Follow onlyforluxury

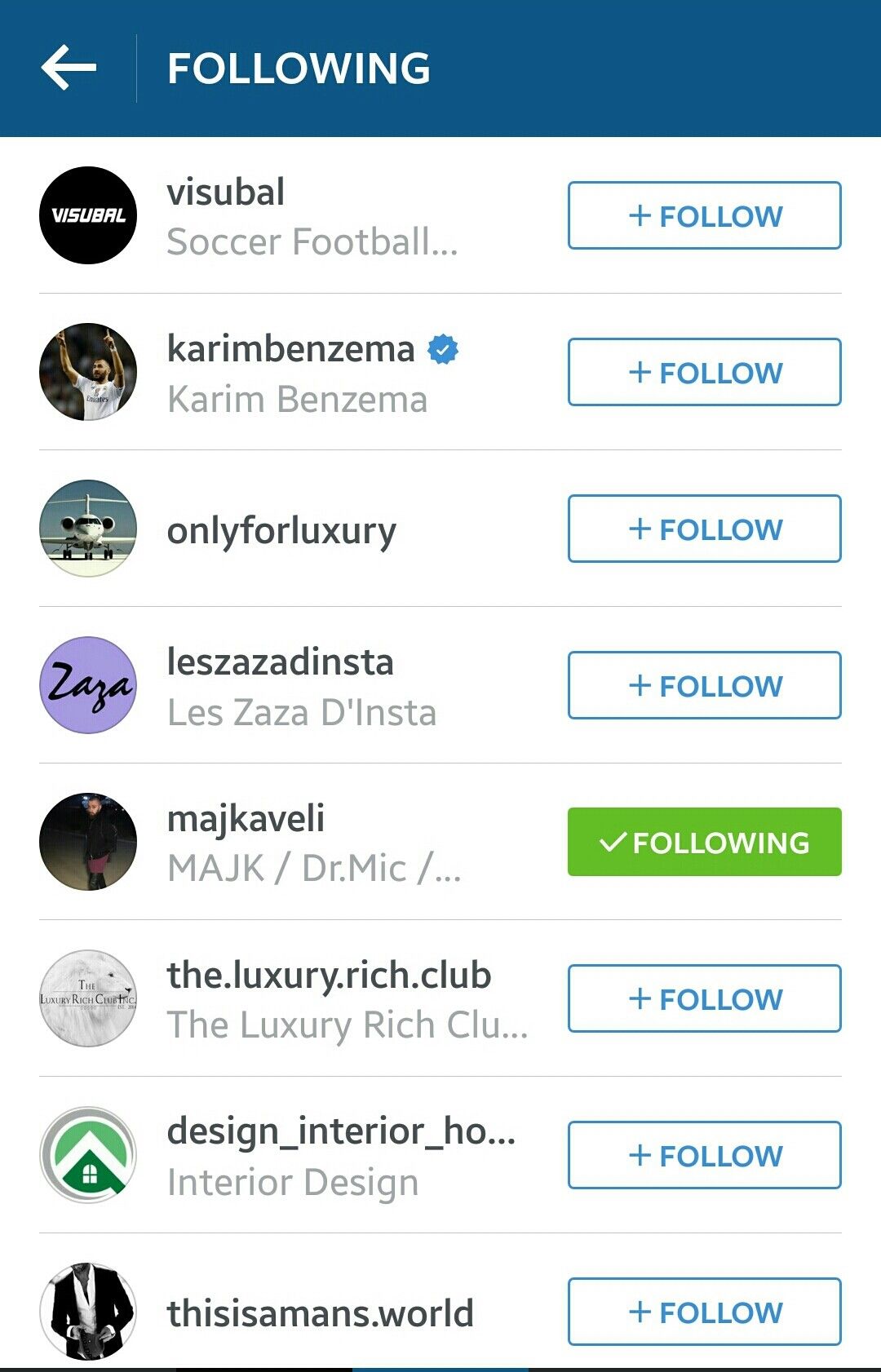(x=704, y=529)
